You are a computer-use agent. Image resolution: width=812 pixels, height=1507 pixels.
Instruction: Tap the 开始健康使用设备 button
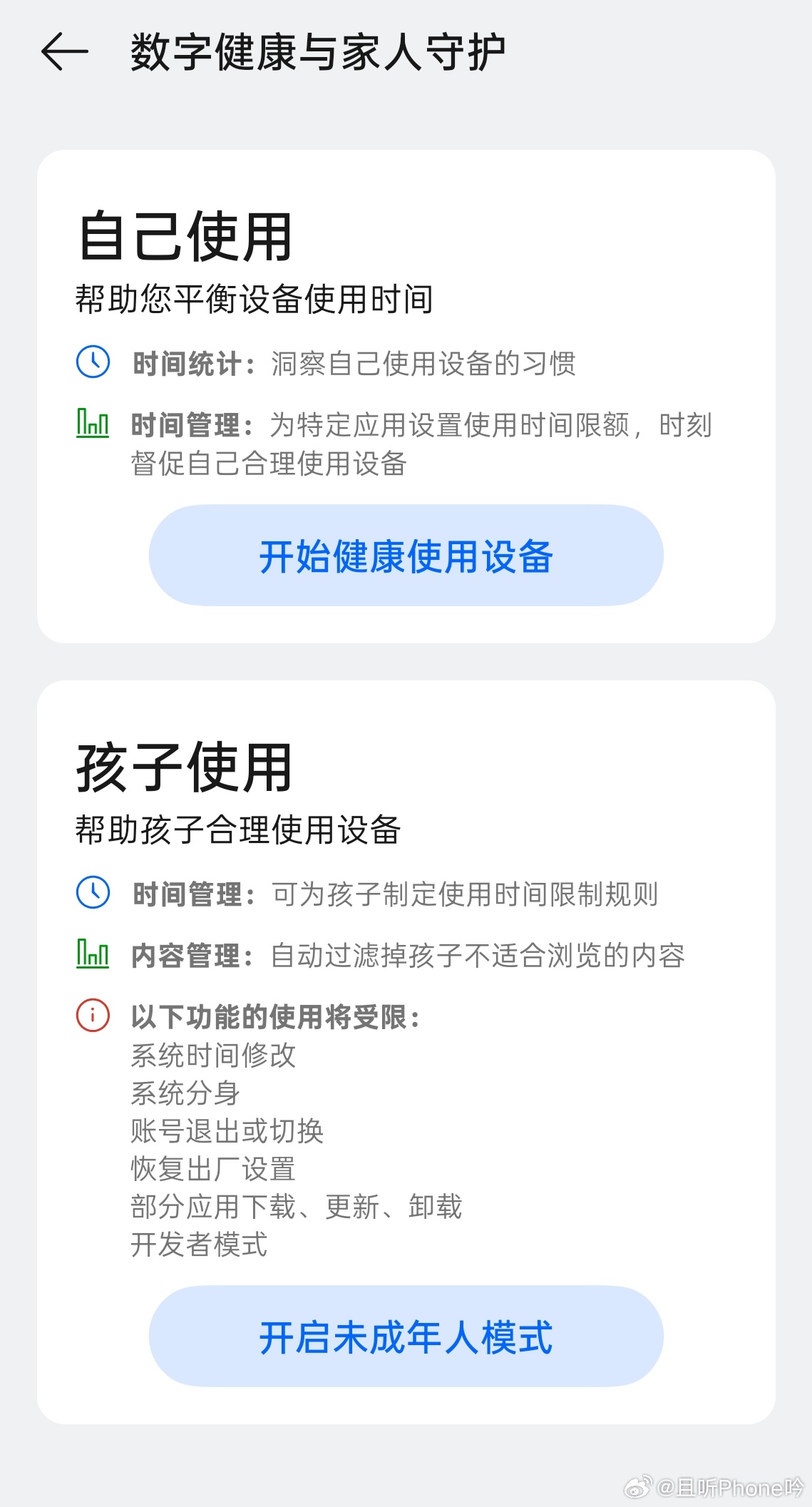406,556
